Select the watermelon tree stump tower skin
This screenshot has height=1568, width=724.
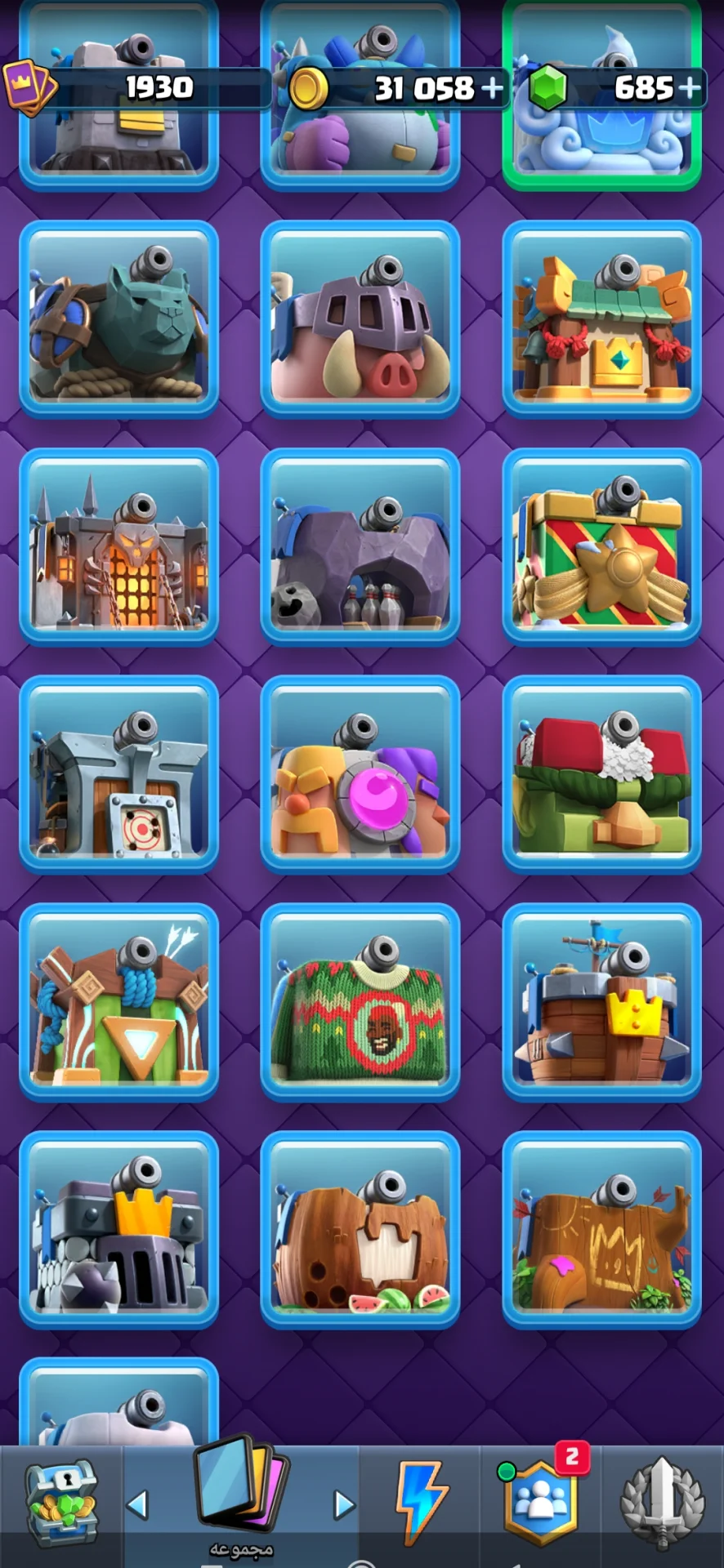pyautogui.click(x=360, y=1230)
